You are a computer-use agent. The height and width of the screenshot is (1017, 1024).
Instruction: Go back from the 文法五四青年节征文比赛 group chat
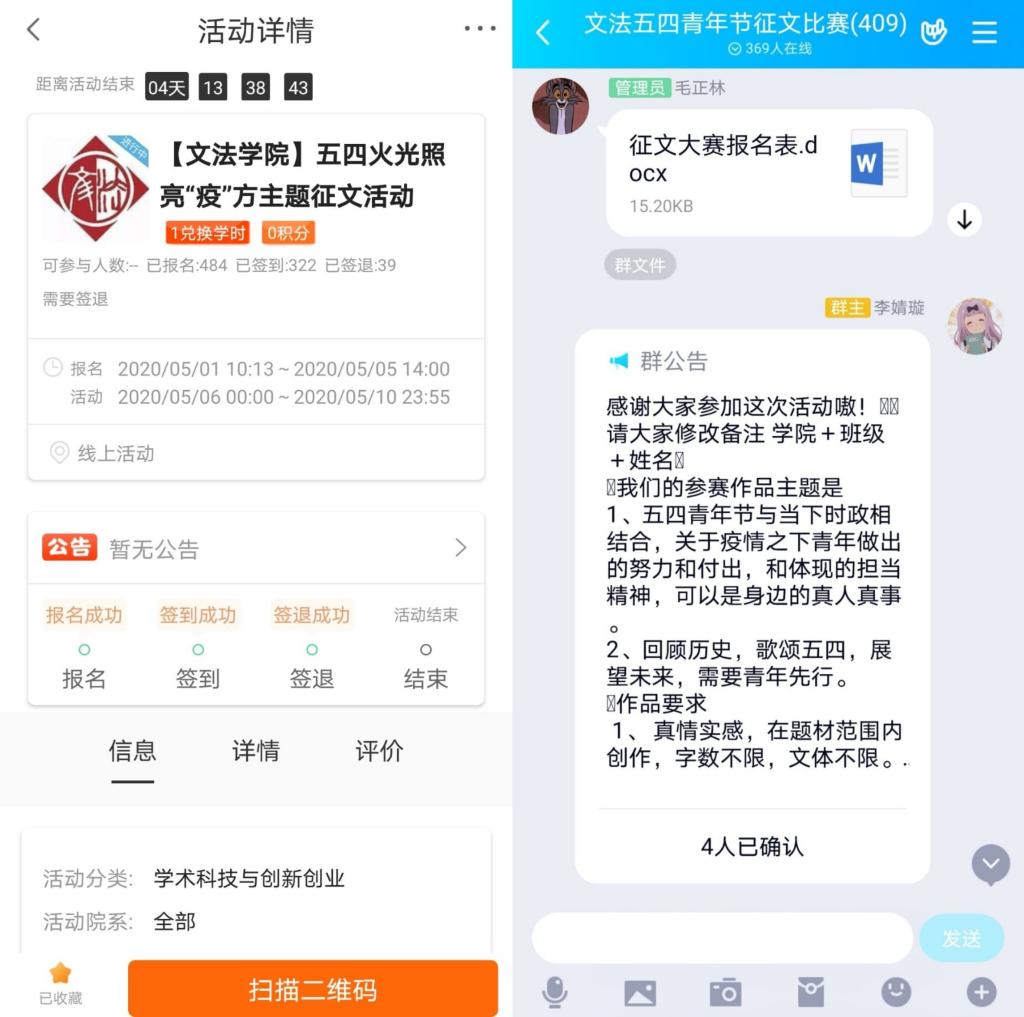pos(543,33)
